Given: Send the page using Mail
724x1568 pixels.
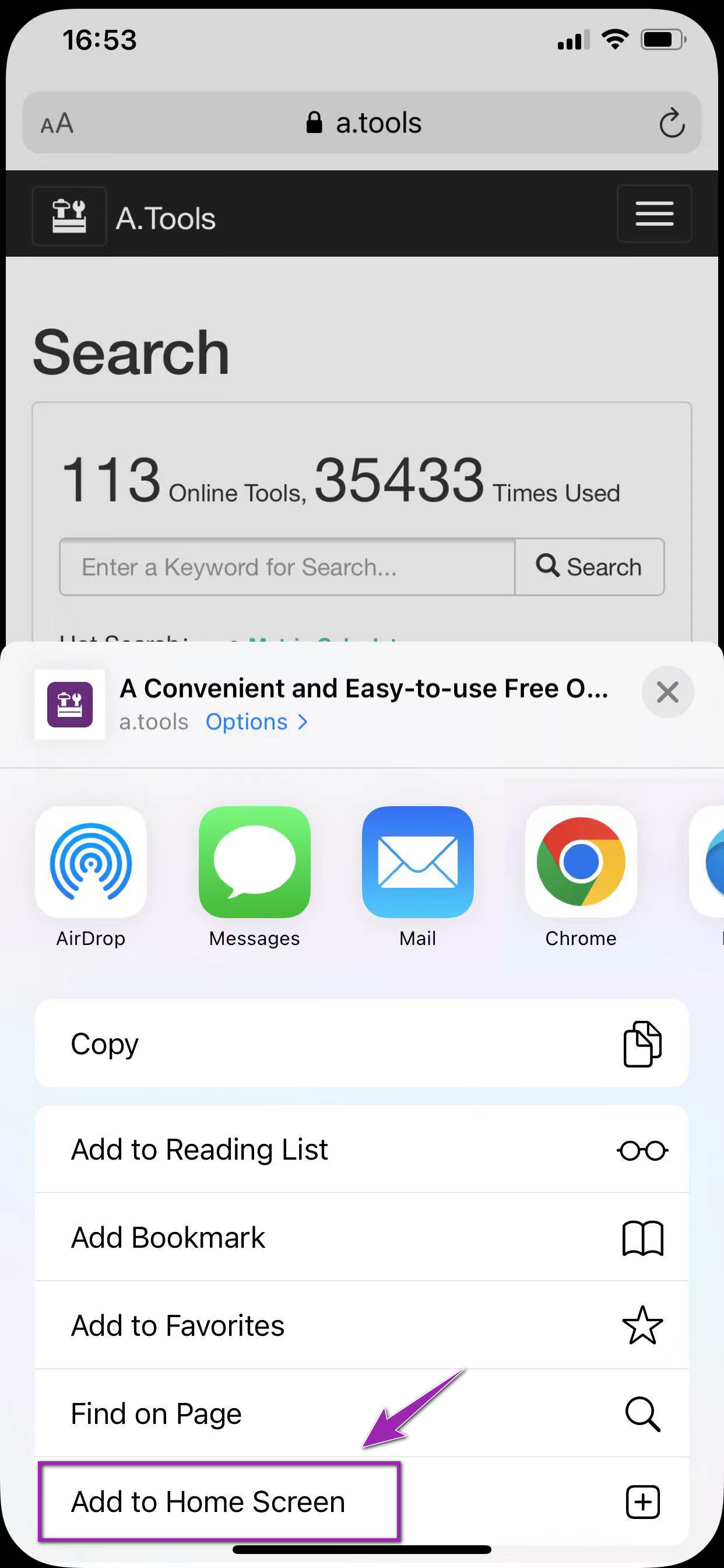Looking at the screenshot, I should [417, 877].
